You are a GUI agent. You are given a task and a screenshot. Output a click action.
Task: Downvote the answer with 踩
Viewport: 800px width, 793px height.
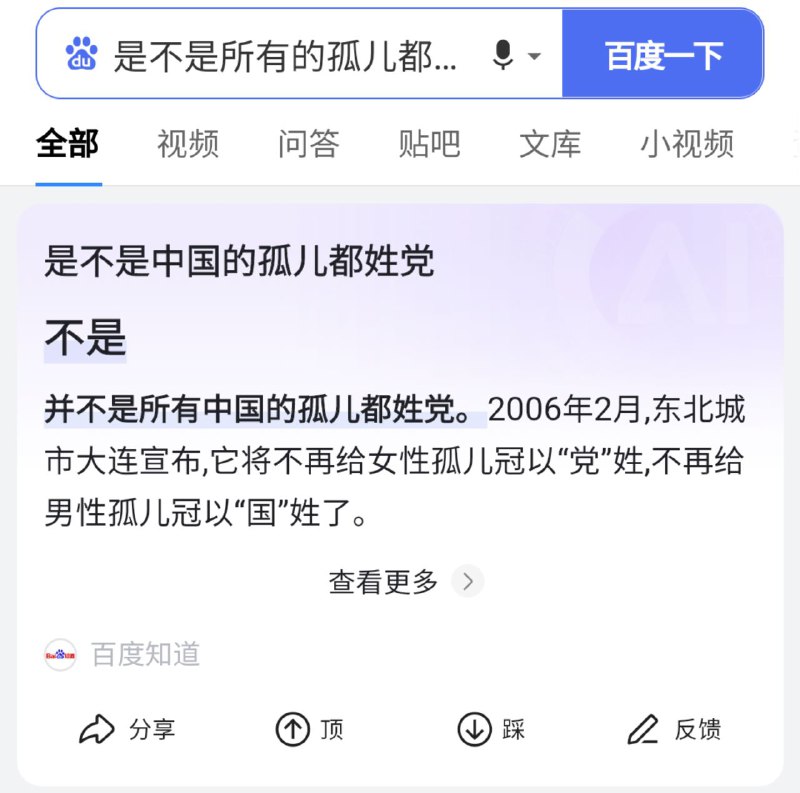[x=492, y=730]
